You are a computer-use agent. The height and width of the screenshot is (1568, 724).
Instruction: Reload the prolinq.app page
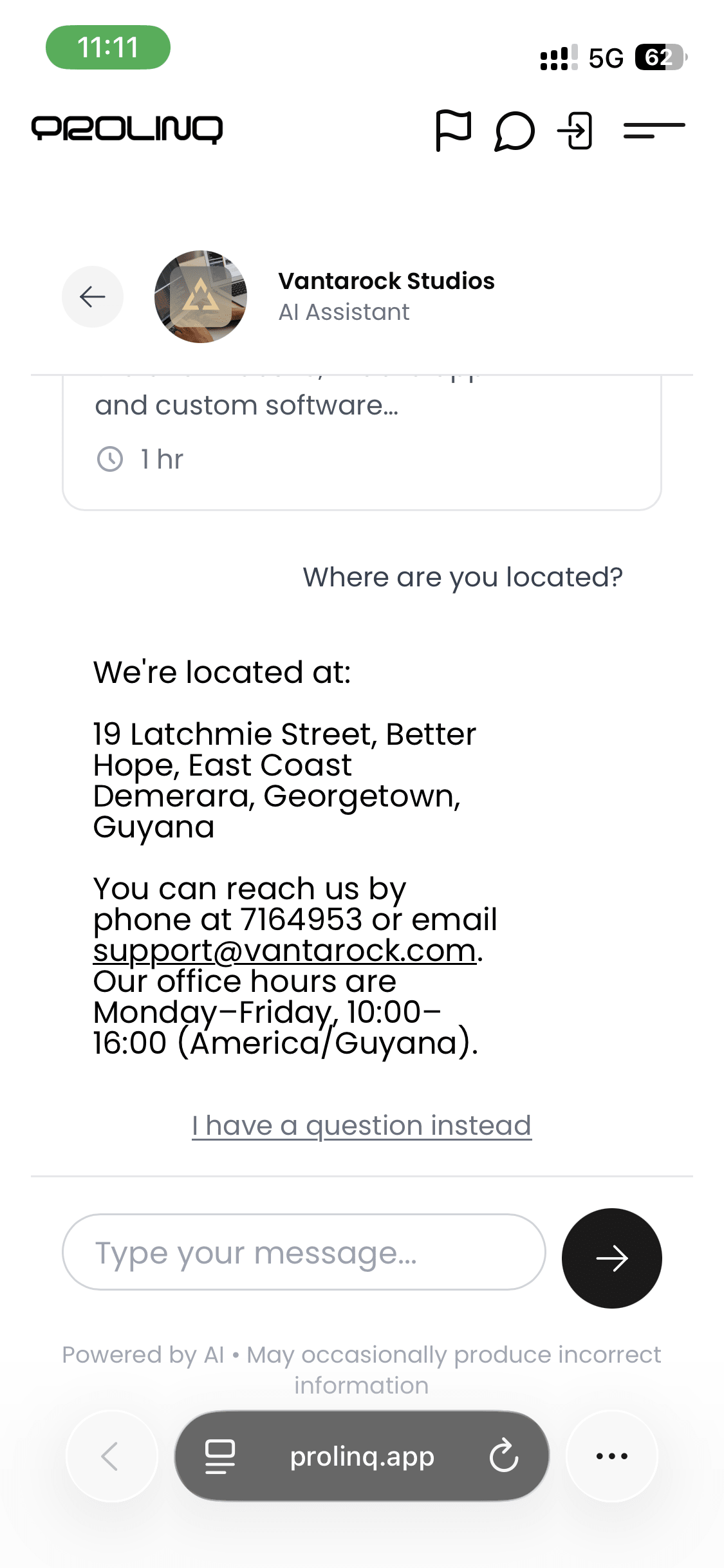tap(503, 1456)
